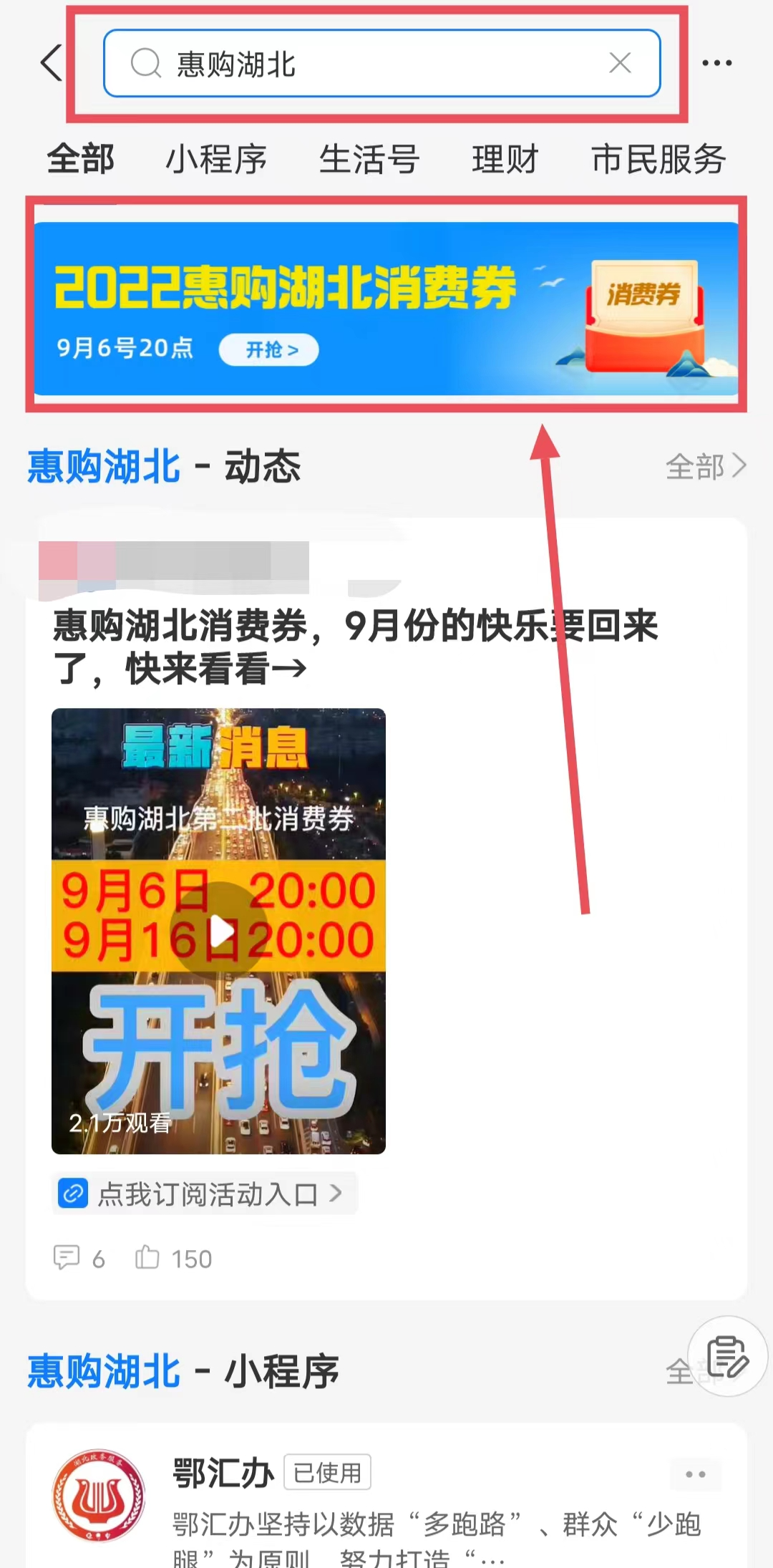View all 惠购湖北 动态 posts
This screenshot has height=1568, width=773.
(x=705, y=467)
